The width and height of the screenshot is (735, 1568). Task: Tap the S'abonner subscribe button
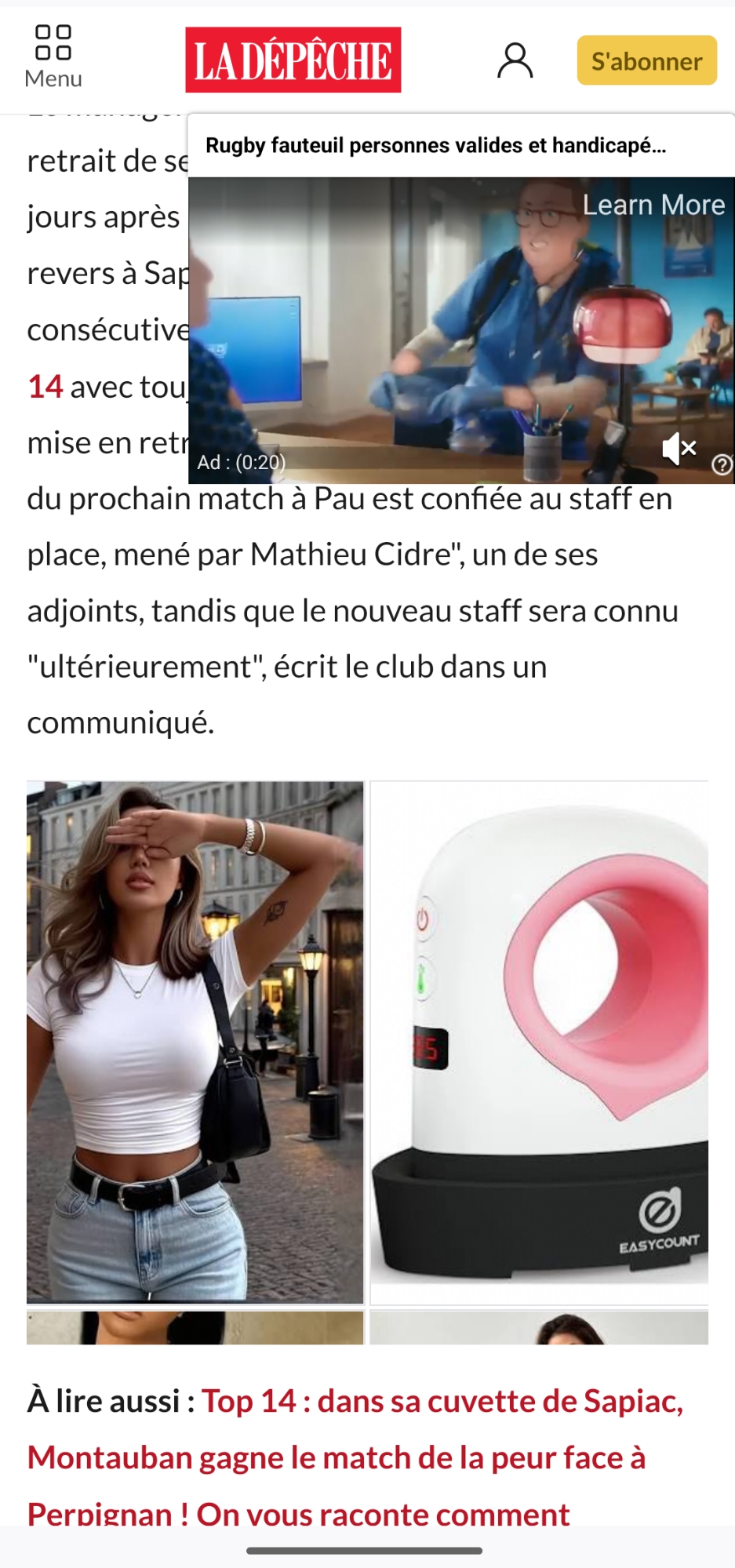pyautogui.click(x=646, y=60)
